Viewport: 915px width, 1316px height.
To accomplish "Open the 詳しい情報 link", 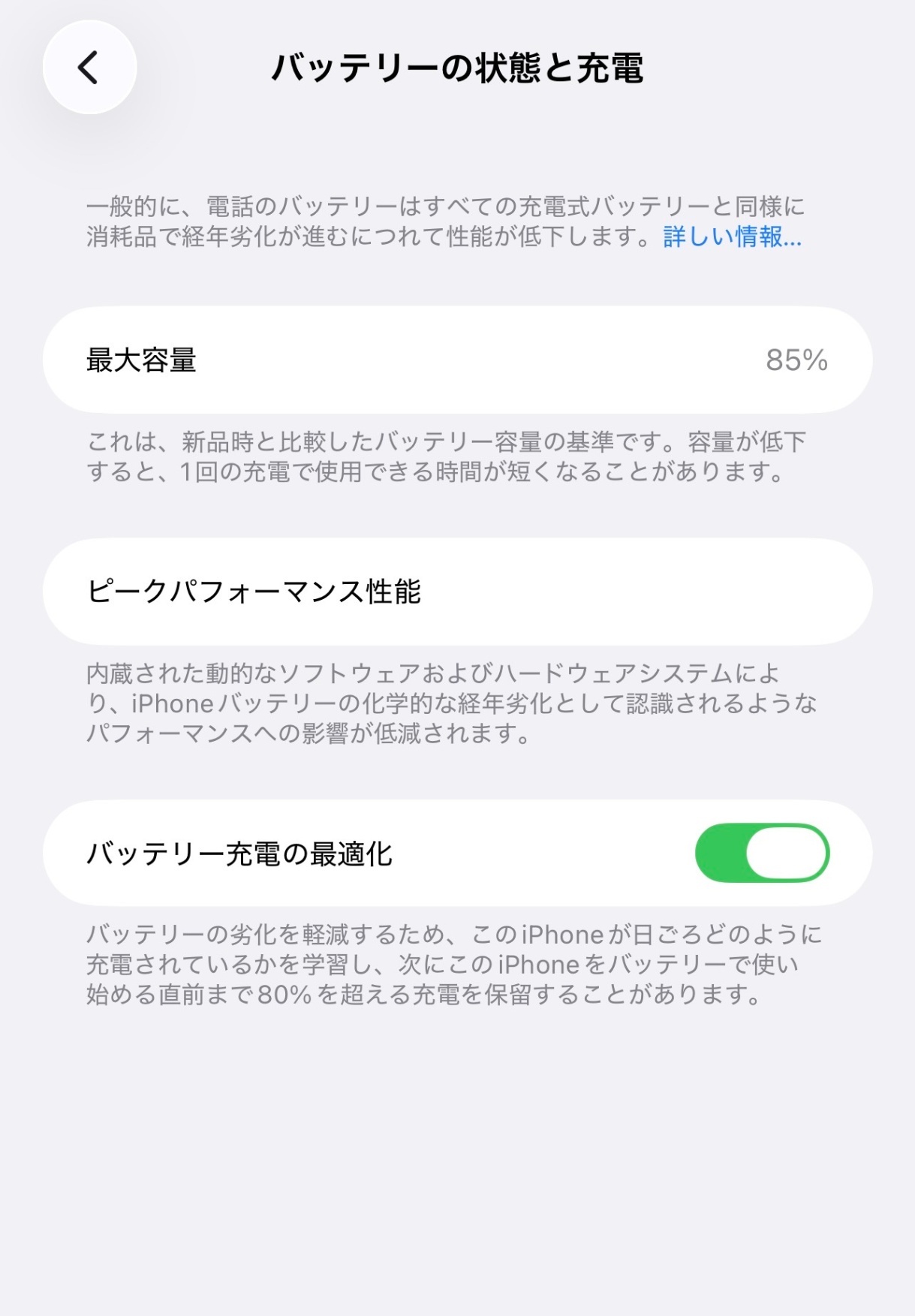I will coord(732,237).
